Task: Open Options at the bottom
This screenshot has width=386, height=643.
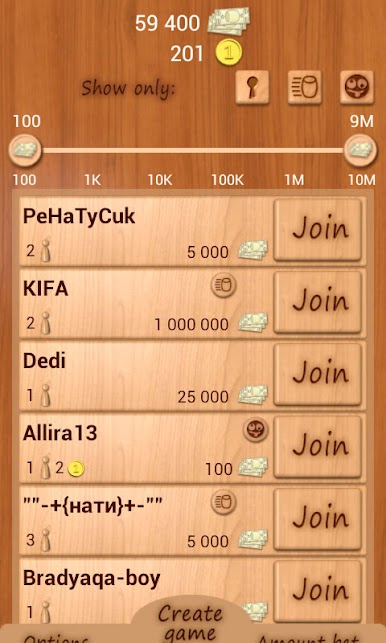Action: click(x=56, y=637)
